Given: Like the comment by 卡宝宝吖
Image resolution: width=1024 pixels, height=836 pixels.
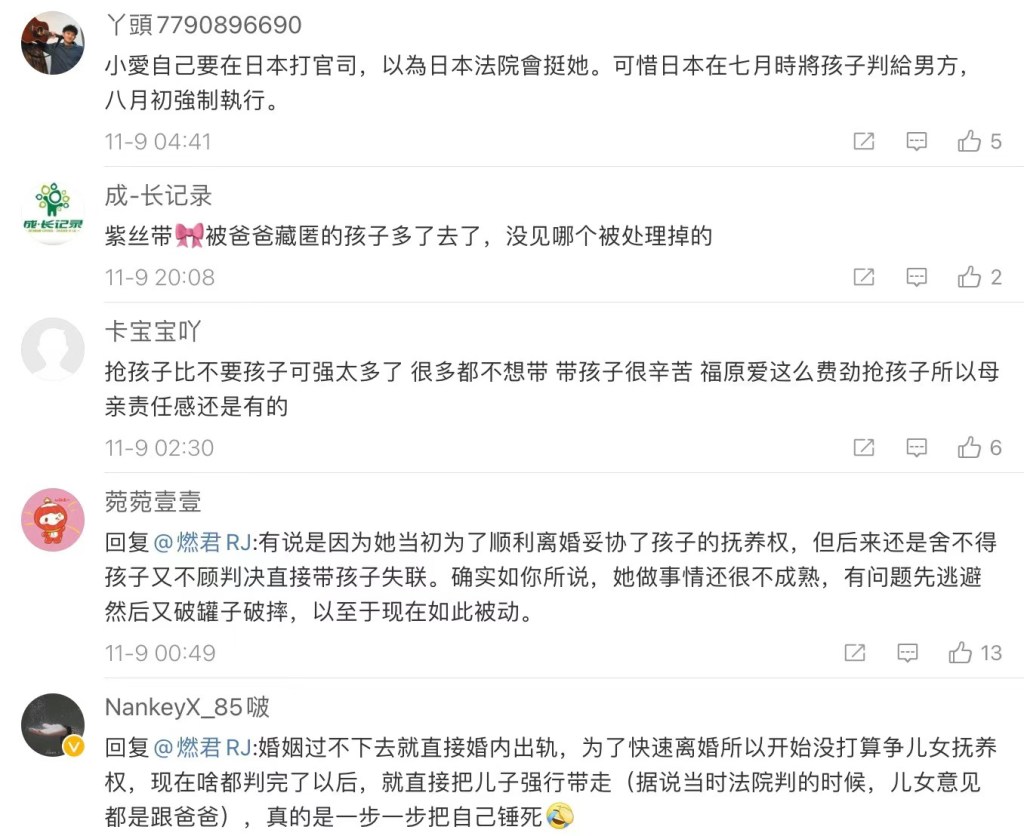Looking at the screenshot, I should pyautogui.click(x=969, y=447).
